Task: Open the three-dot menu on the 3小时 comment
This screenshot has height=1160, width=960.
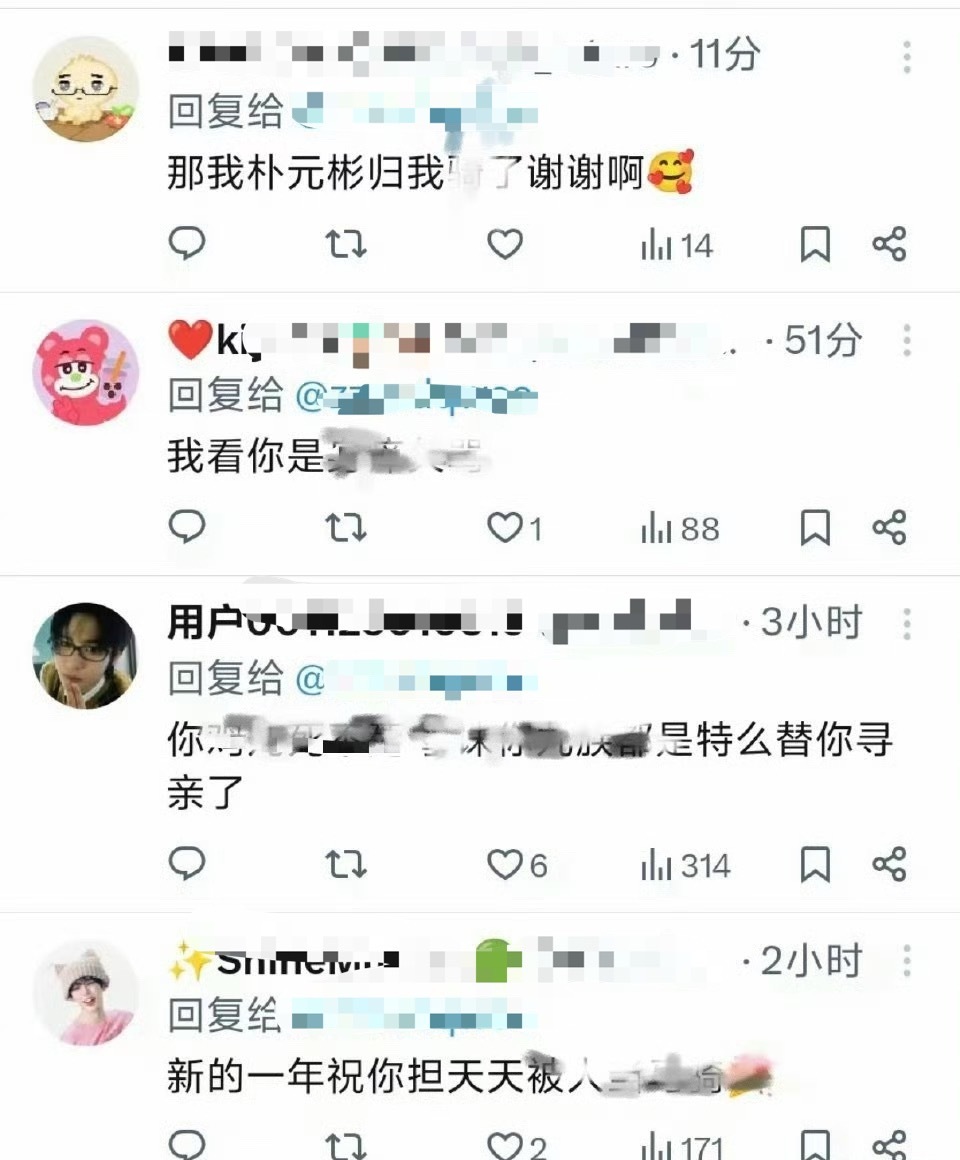Action: (x=906, y=621)
